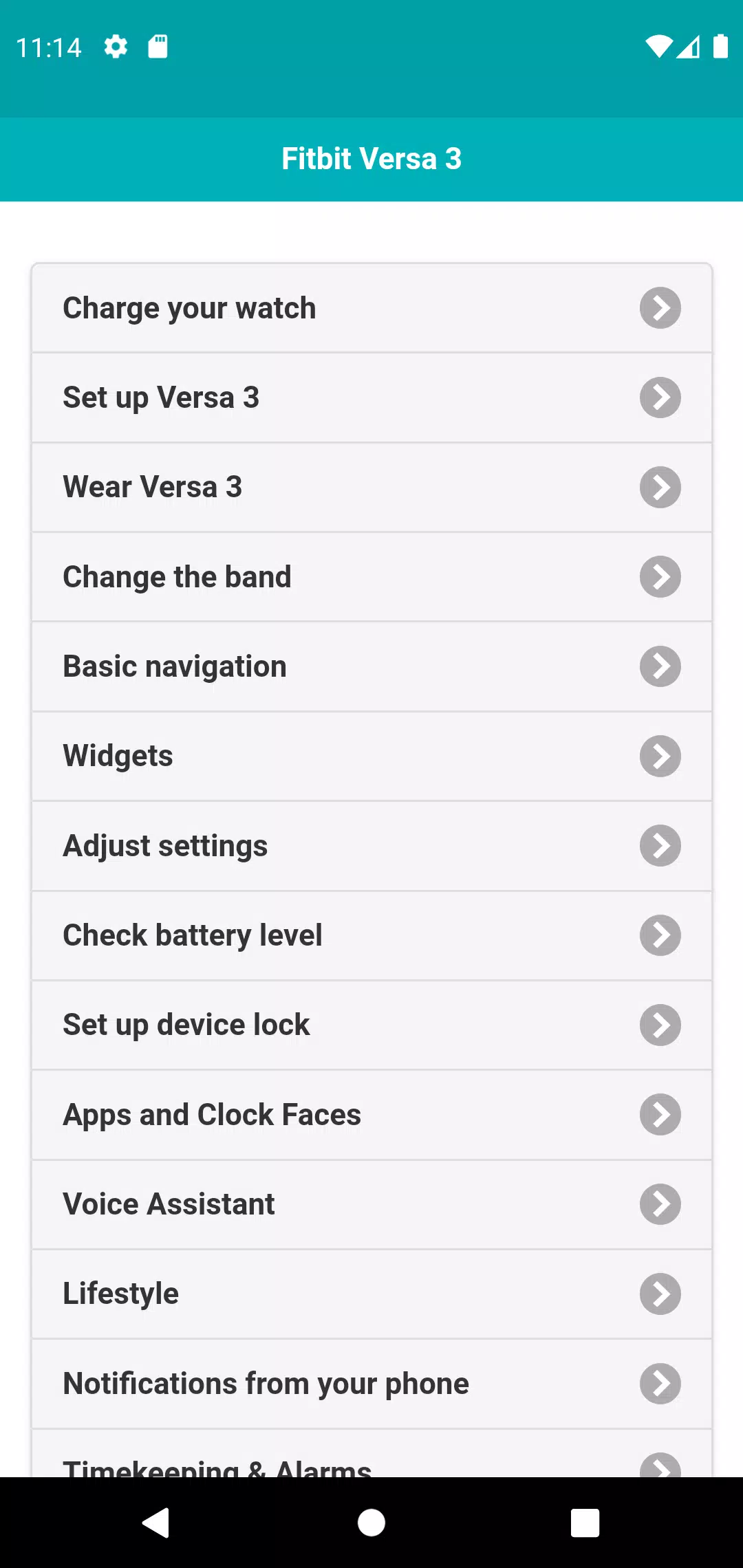Open Basic navigation section
The image size is (743, 1568).
coord(371,666)
